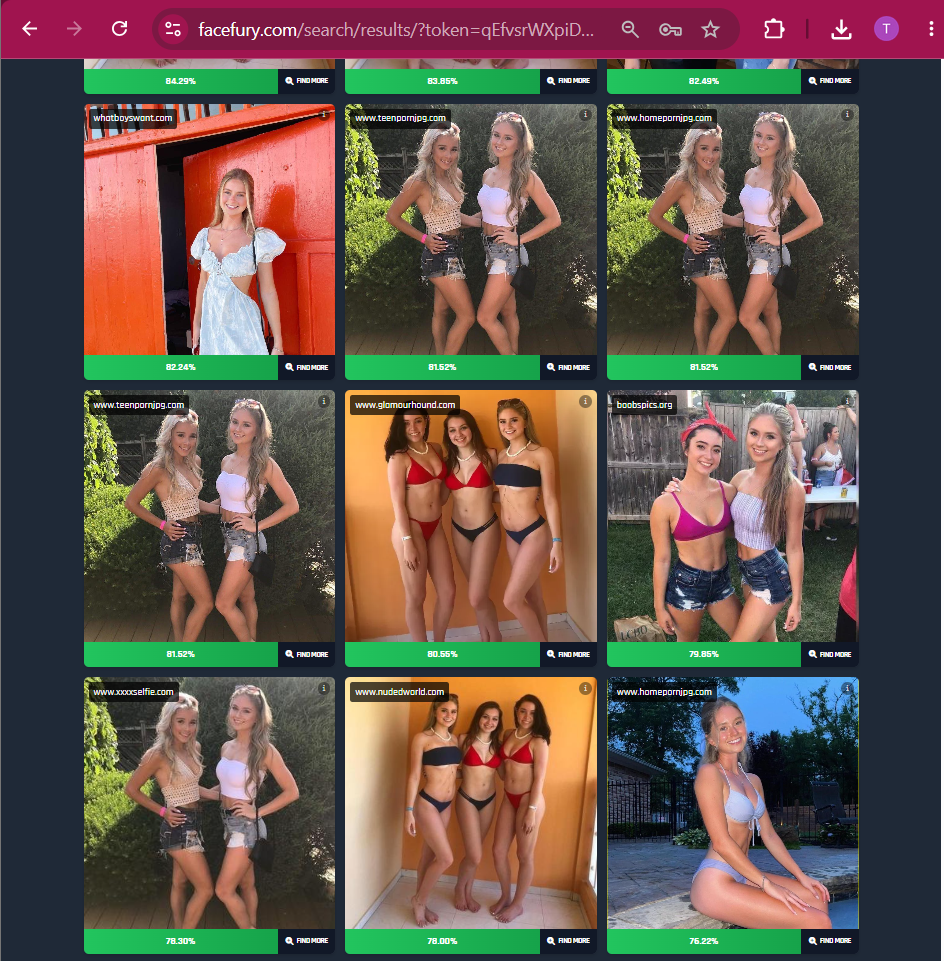
Task: Open the browser extensions menu
Action: point(774,29)
